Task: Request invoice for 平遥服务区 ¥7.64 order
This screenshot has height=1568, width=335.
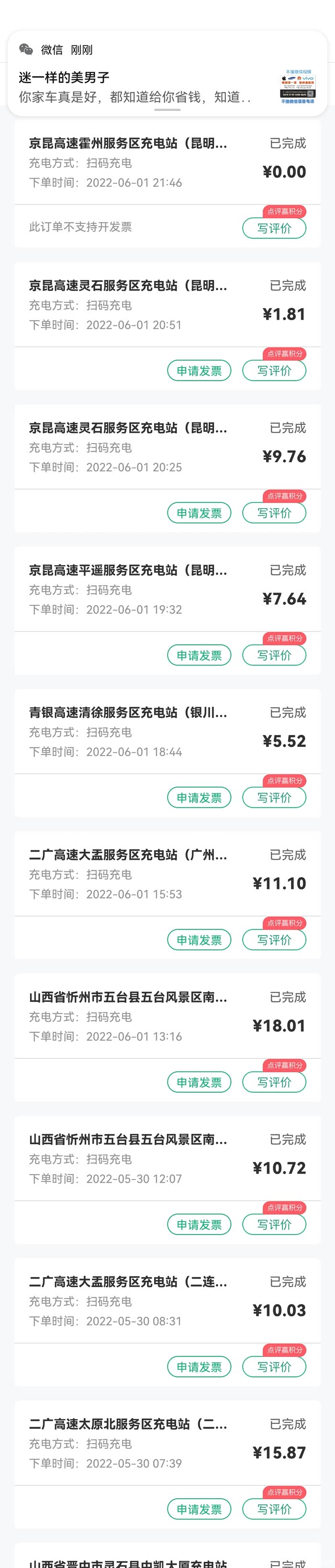Action: tap(199, 656)
